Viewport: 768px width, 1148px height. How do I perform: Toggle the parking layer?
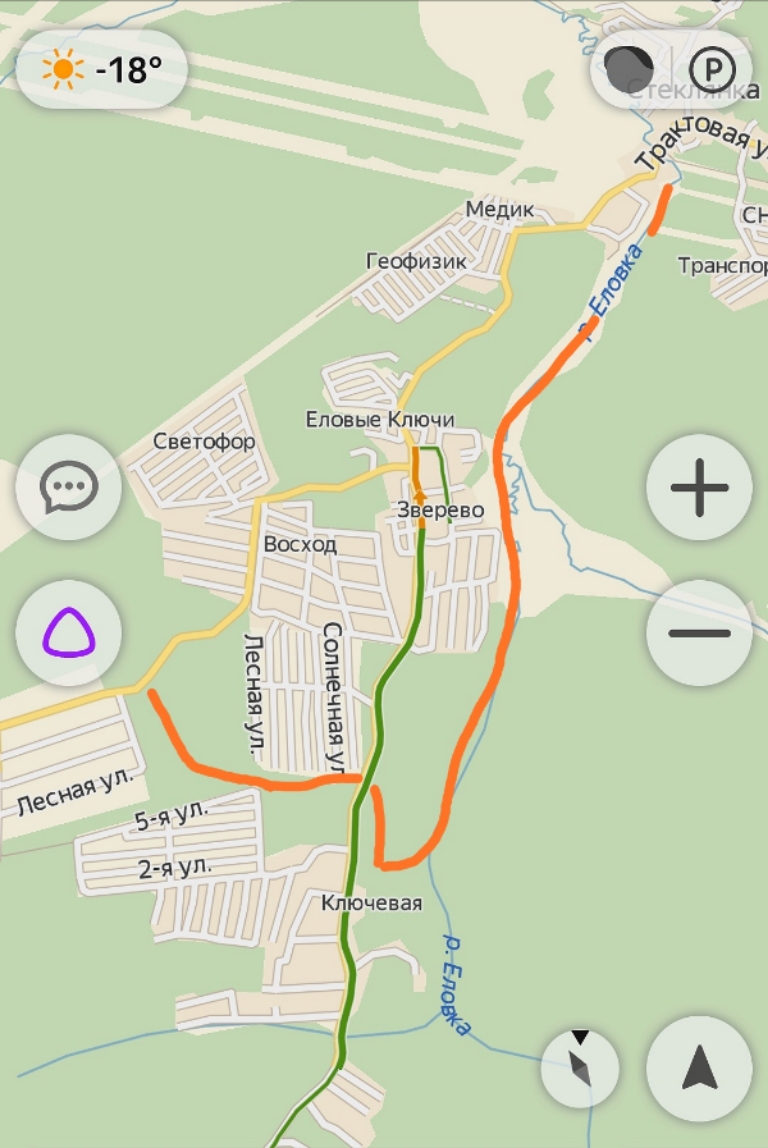pyautogui.click(x=712, y=69)
